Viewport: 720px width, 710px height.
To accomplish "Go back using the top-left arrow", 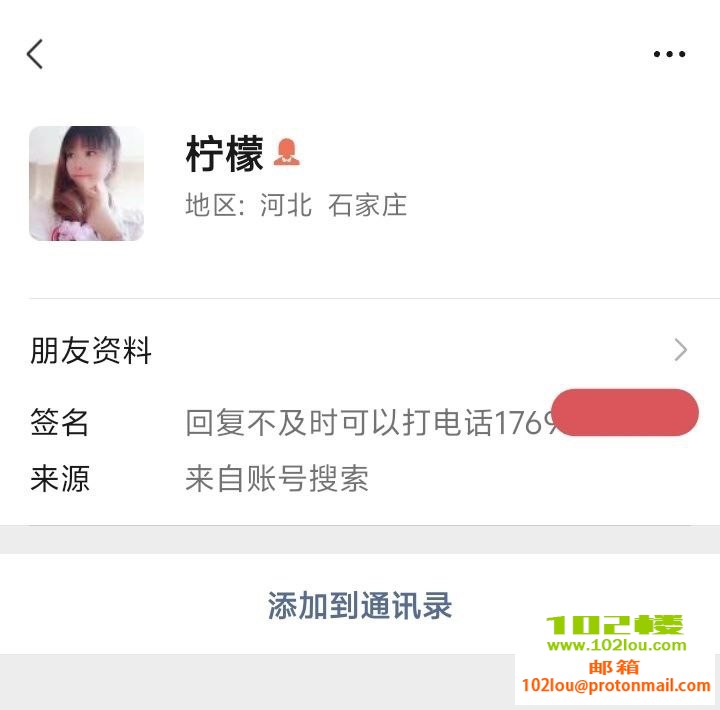I will [x=35, y=54].
